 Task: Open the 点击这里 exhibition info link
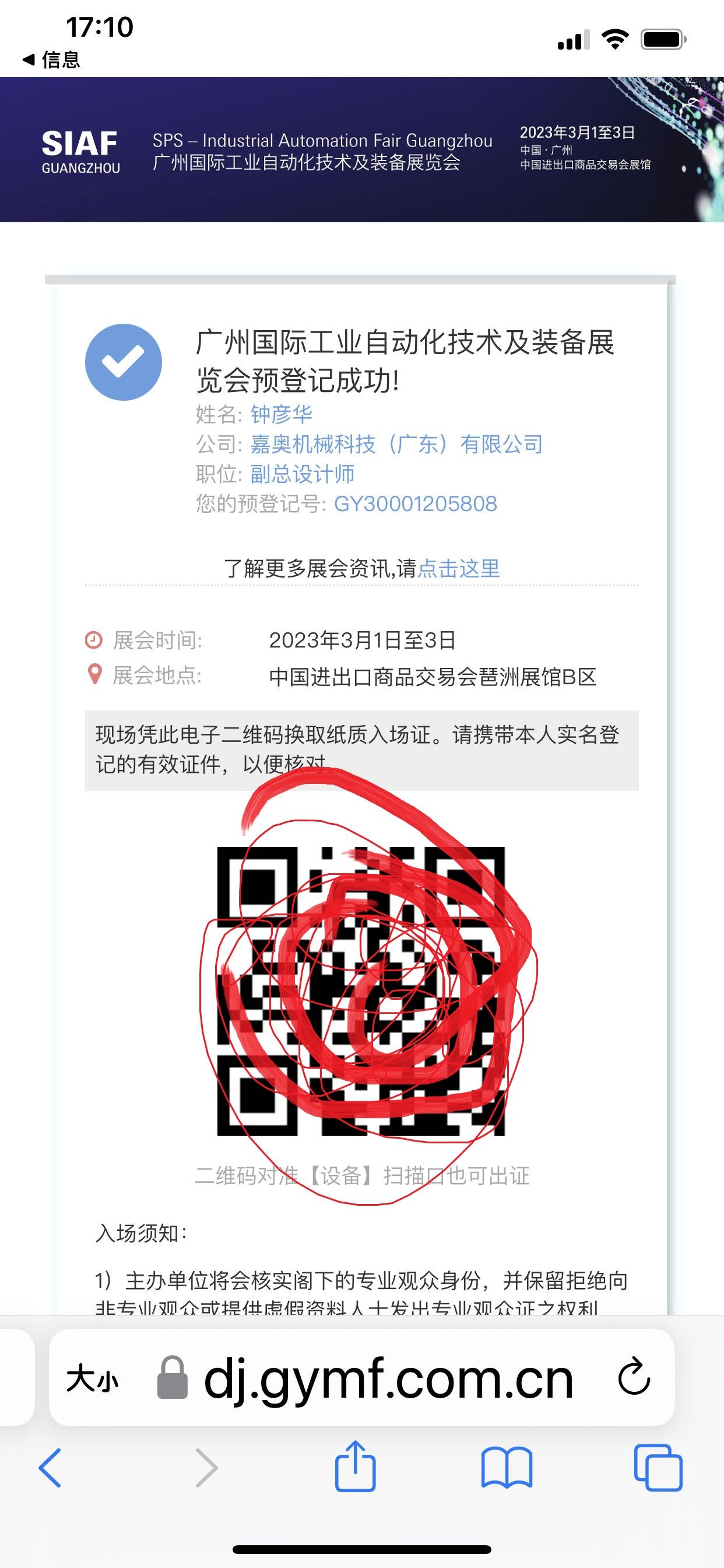click(x=458, y=569)
